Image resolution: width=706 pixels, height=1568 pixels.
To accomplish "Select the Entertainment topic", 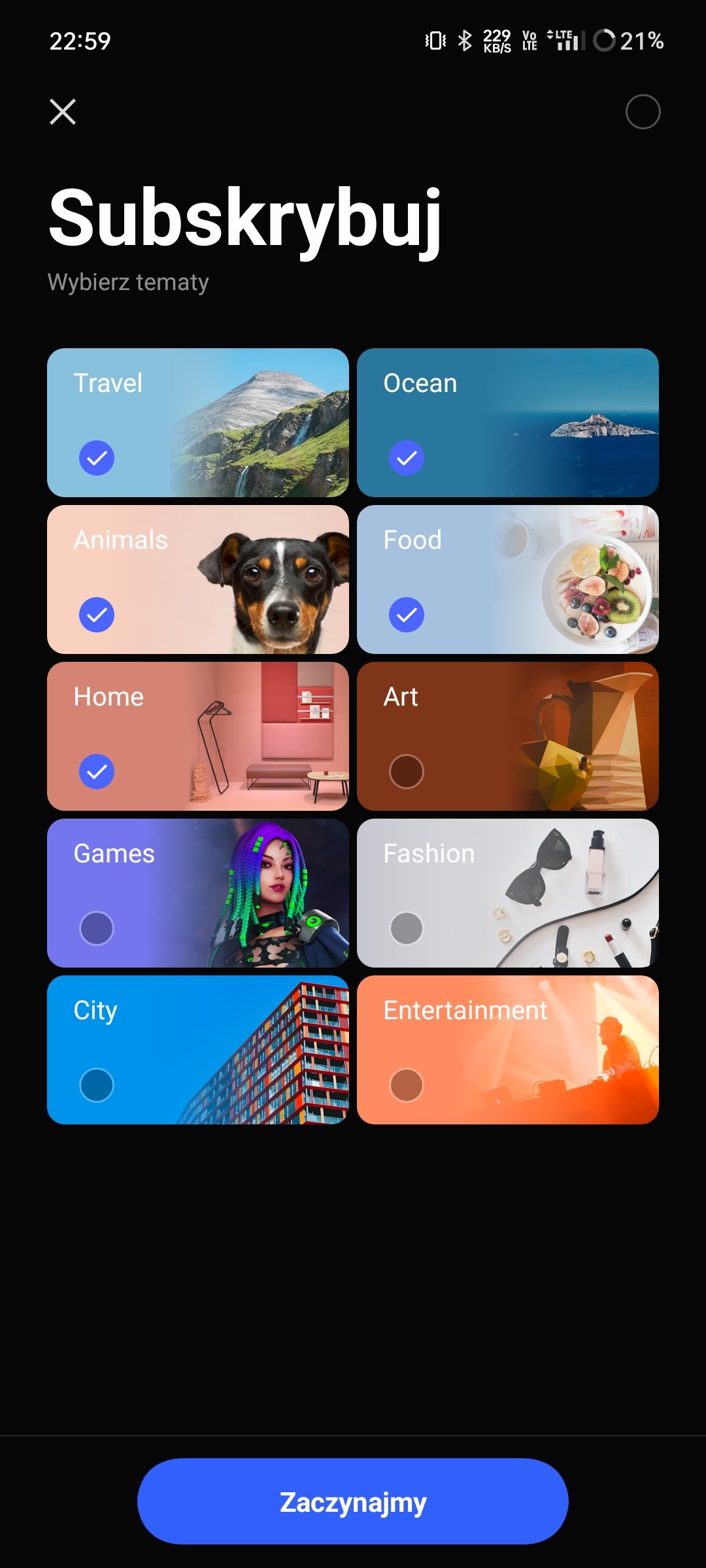I will tap(508, 1049).
